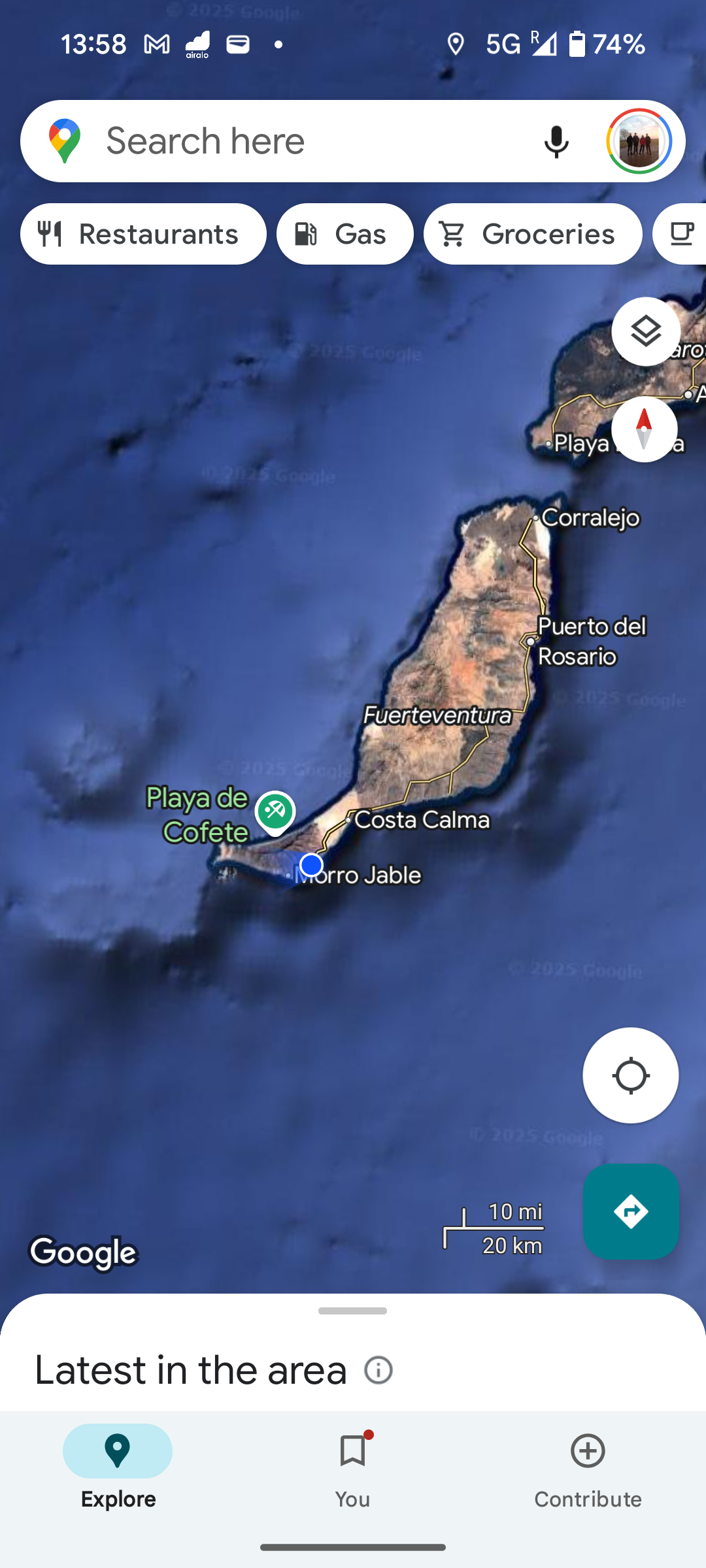Tap the Playa de Cofete marker
The height and width of the screenshot is (1568, 706).
point(275,811)
